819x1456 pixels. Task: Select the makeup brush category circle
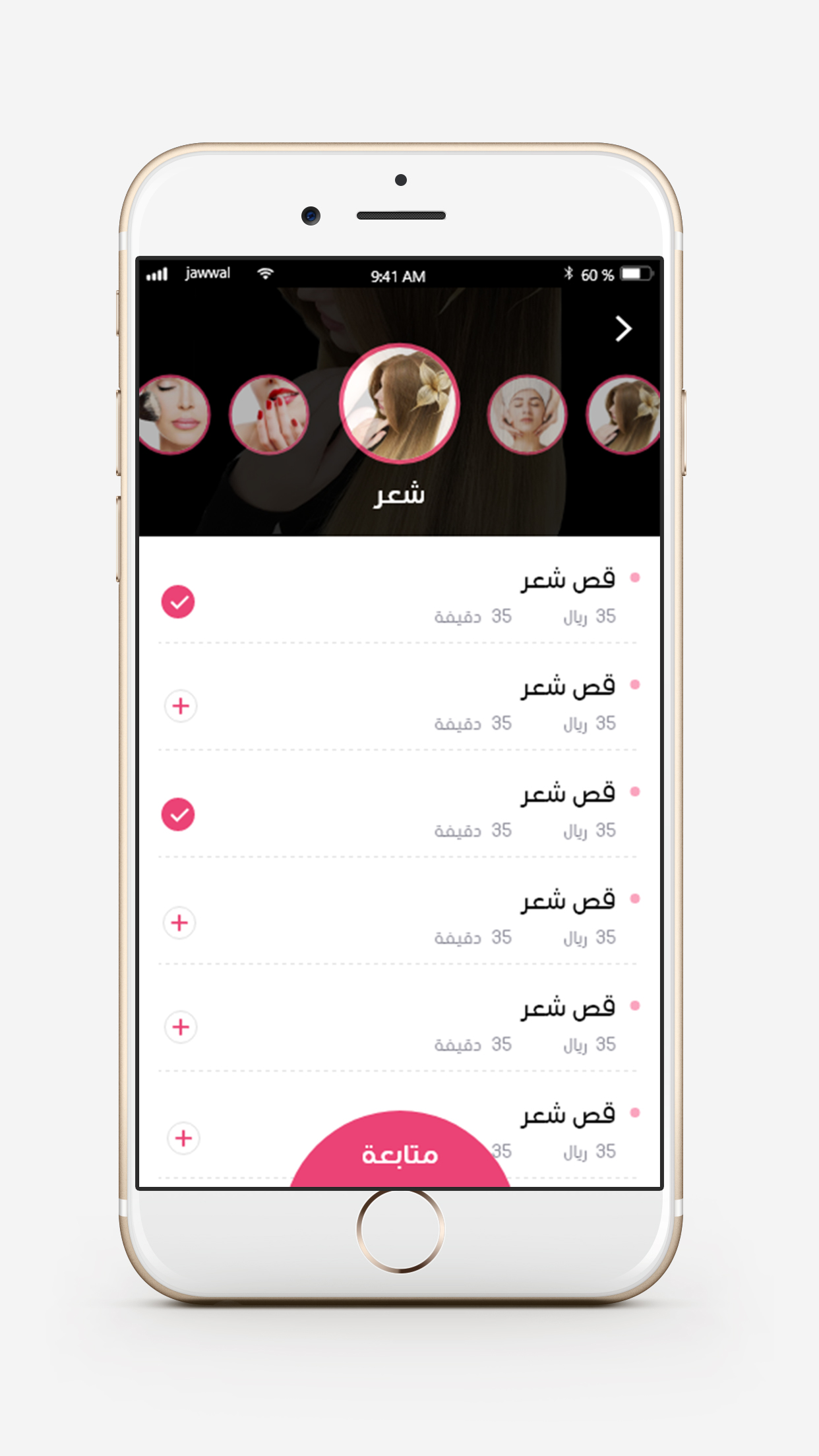point(174,415)
